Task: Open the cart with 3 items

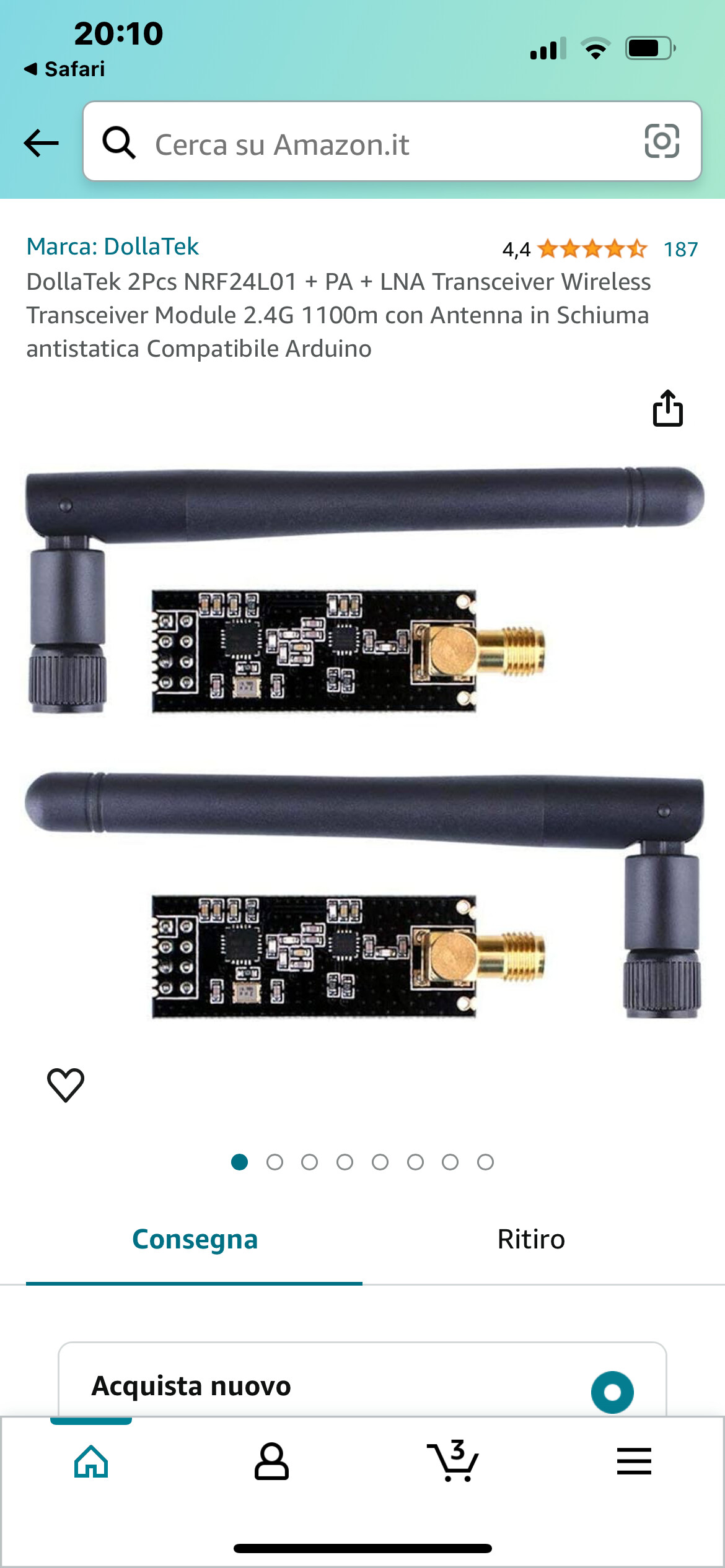Action: (x=453, y=1462)
